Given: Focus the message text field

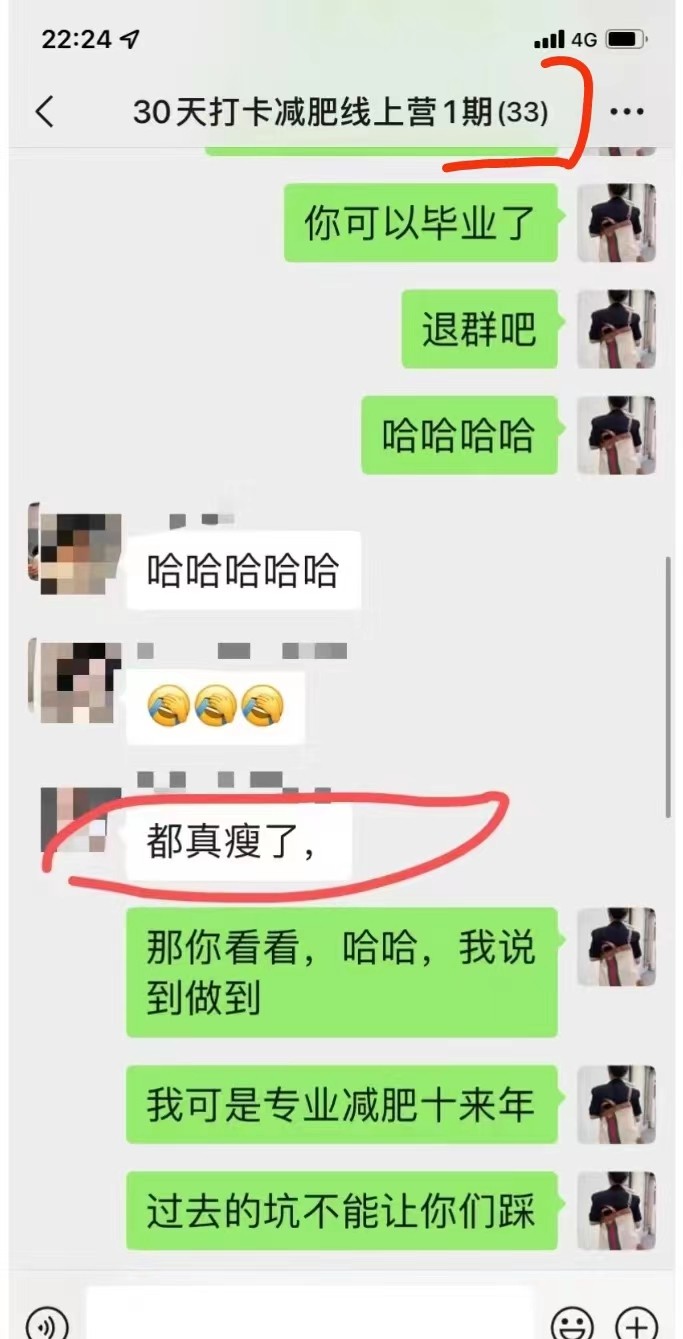Looking at the screenshot, I should (x=310, y=1318).
